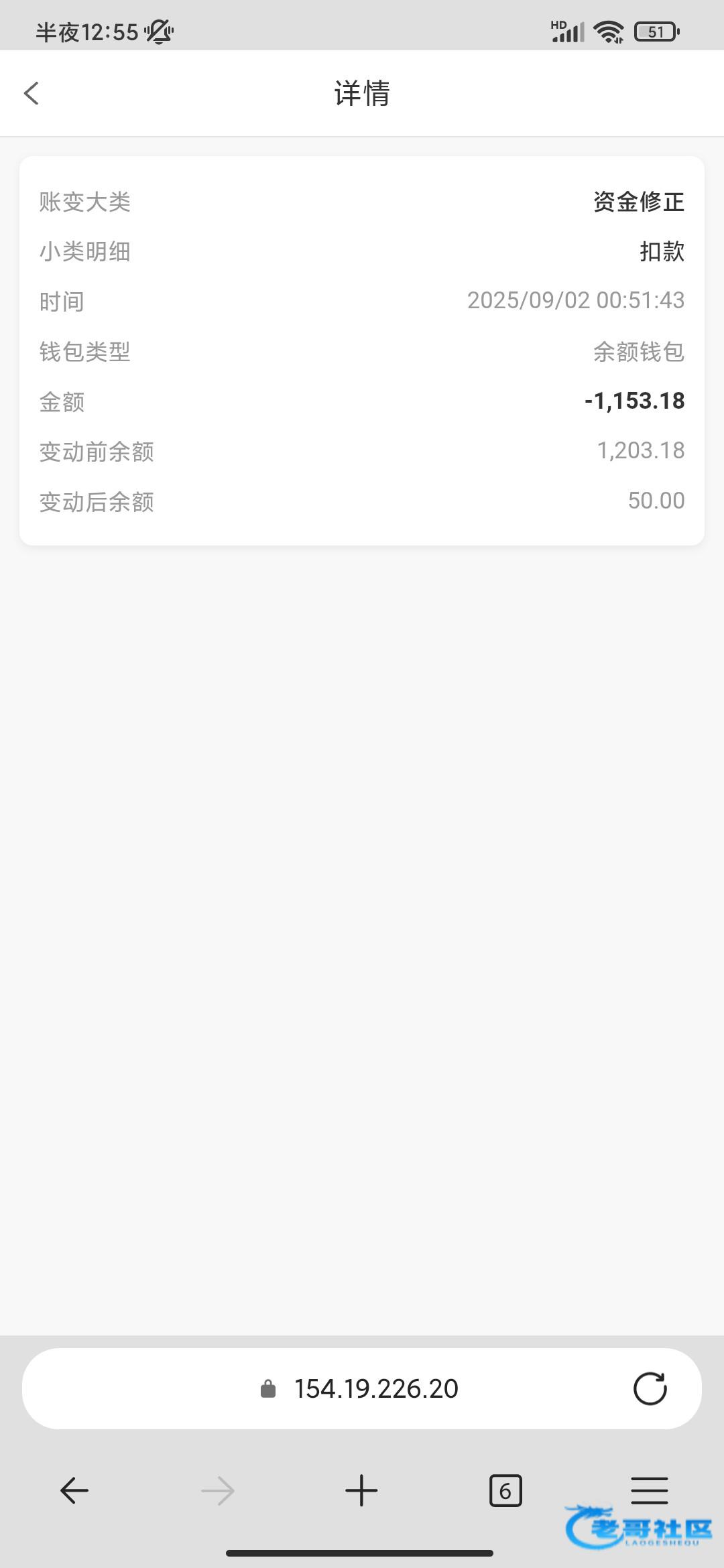
Task: Tap the address bar showing 154.19.226.20
Action: [362, 1388]
